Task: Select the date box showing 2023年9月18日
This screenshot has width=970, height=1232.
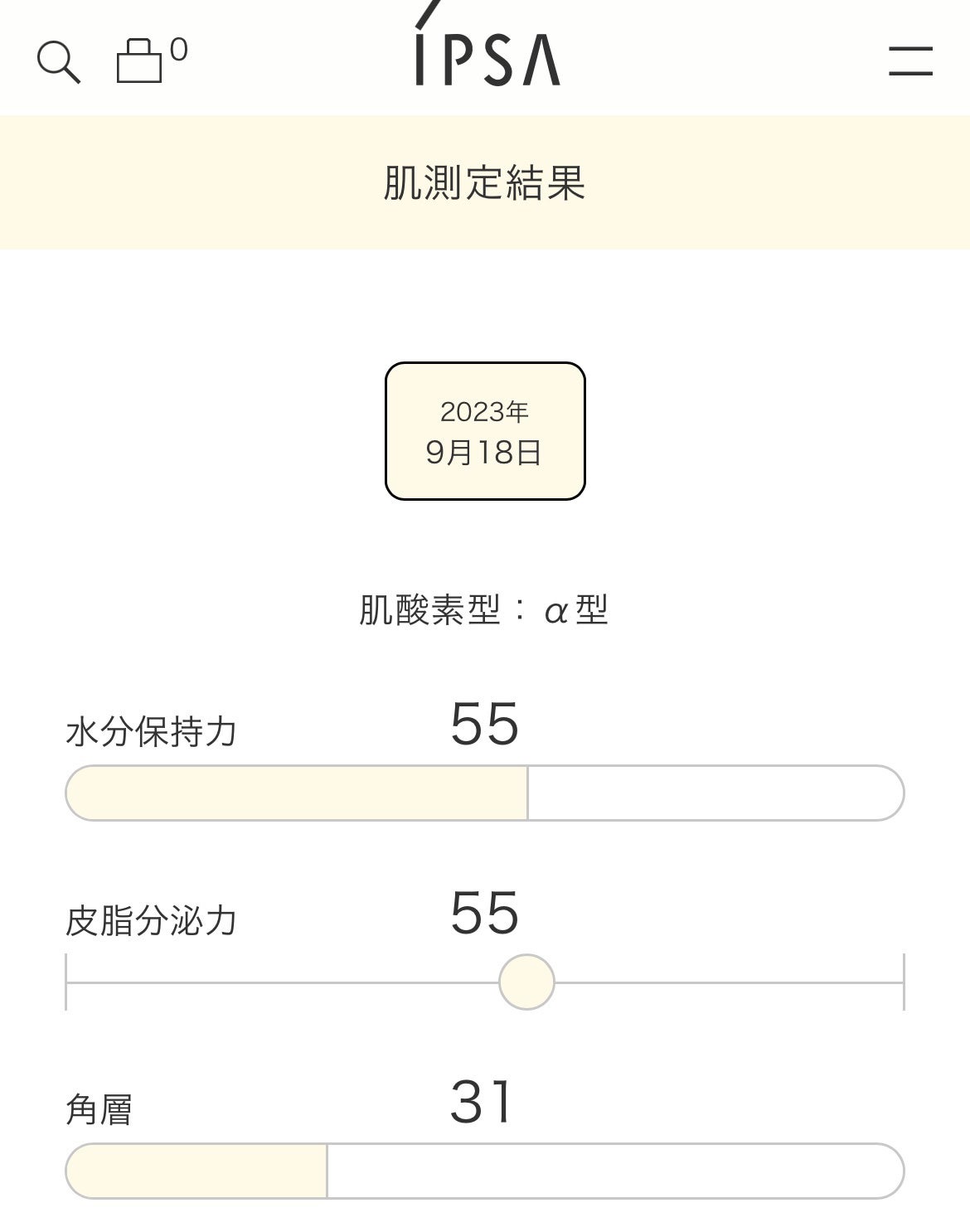Action: point(485,429)
